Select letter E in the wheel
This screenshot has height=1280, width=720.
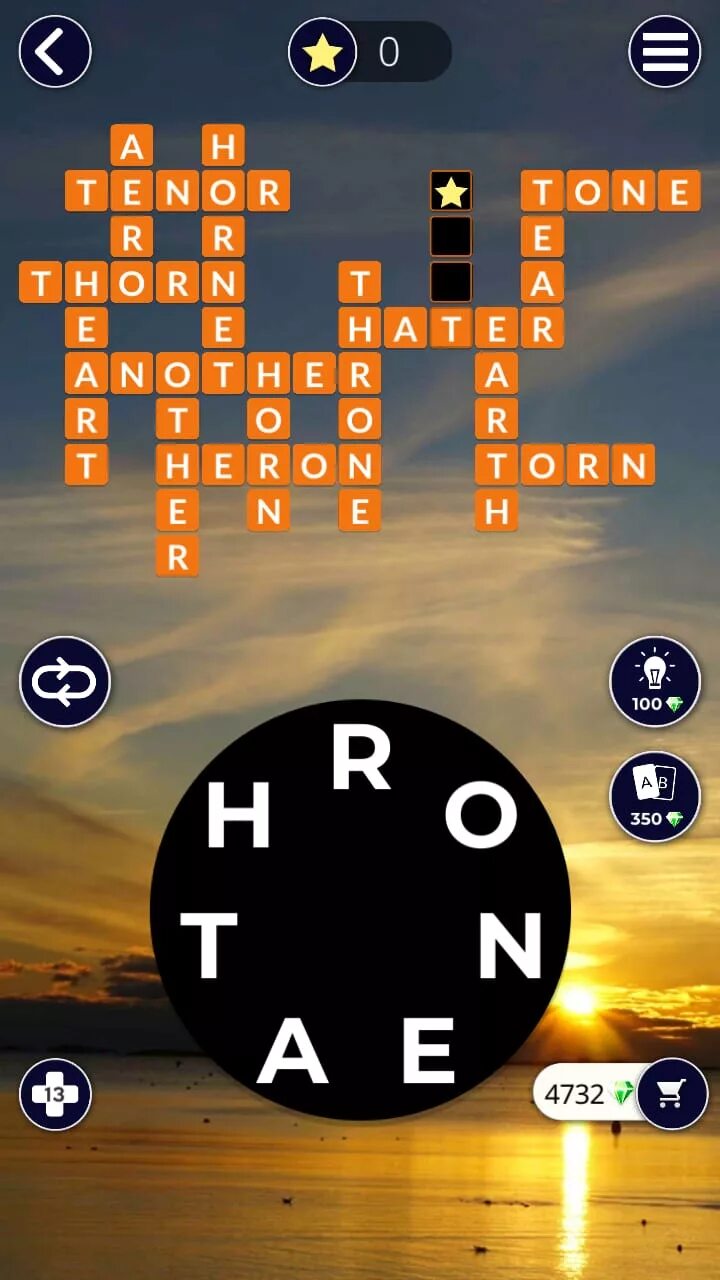coord(428,1052)
